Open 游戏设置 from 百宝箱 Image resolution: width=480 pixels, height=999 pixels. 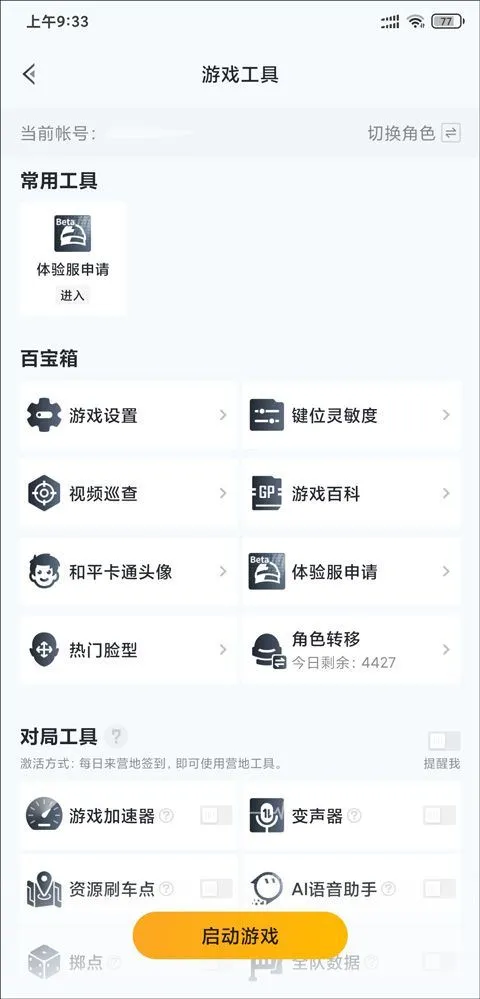click(x=128, y=416)
